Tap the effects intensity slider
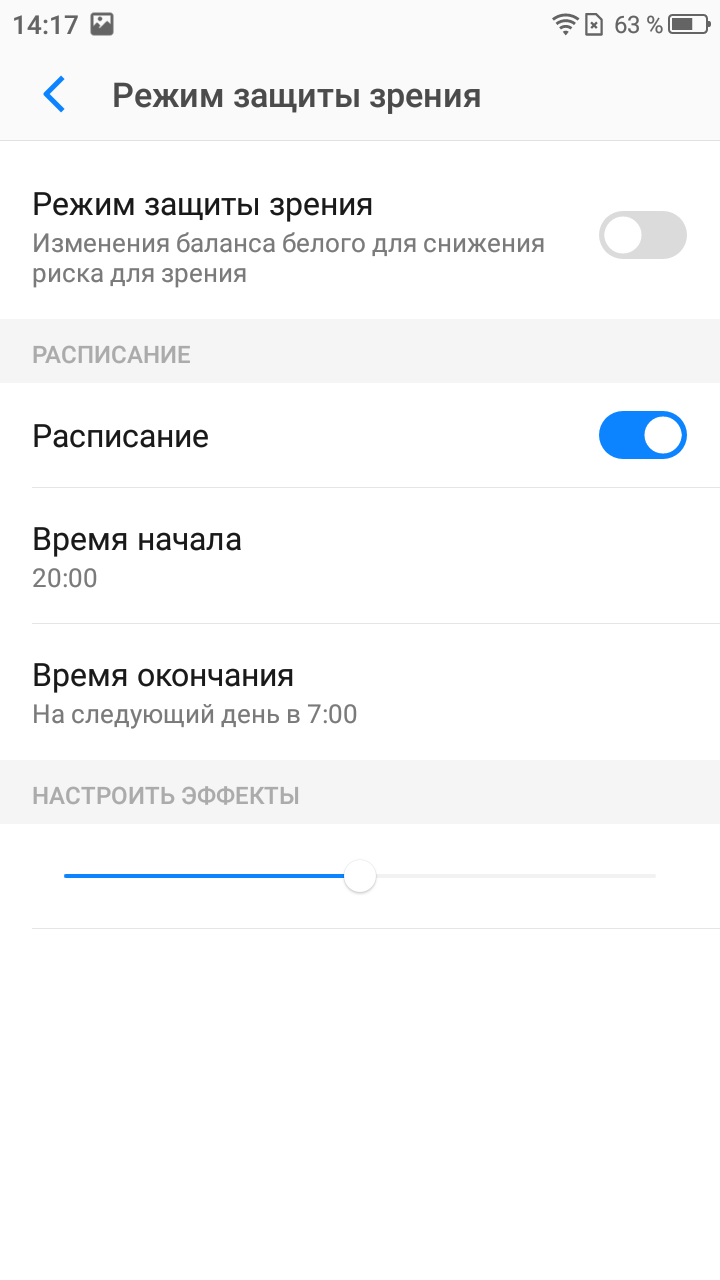The width and height of the screenshot is (720, 1280). click(360, 876)
